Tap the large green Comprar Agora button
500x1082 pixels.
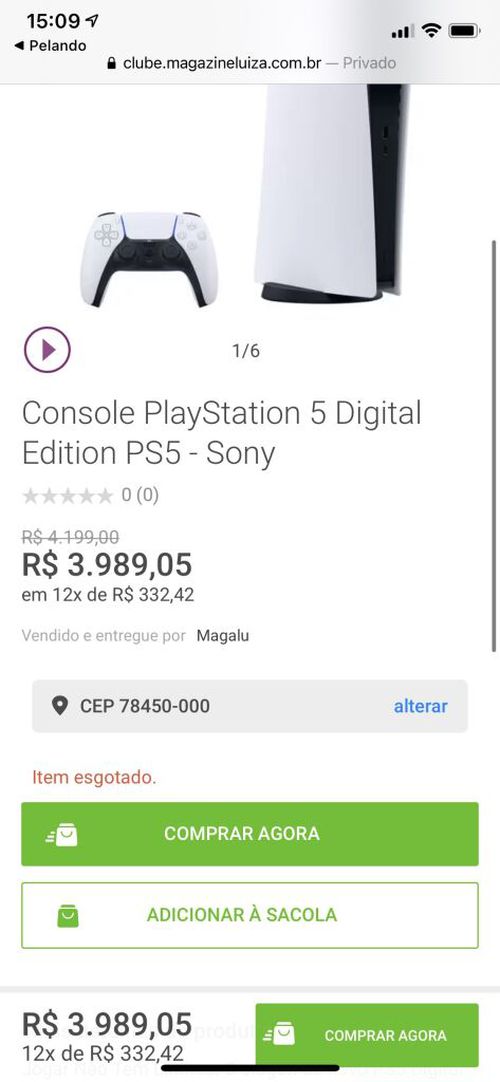(250, 834)
